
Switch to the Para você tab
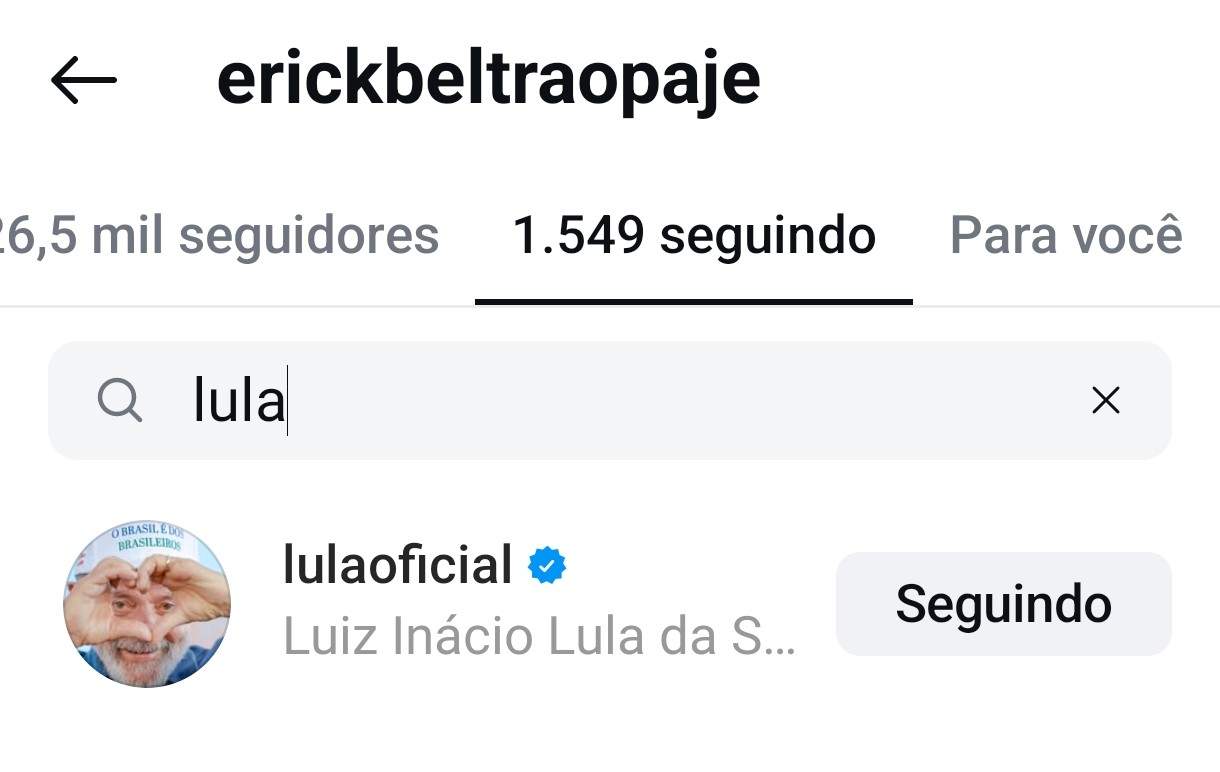click(x=1065, y=236)
